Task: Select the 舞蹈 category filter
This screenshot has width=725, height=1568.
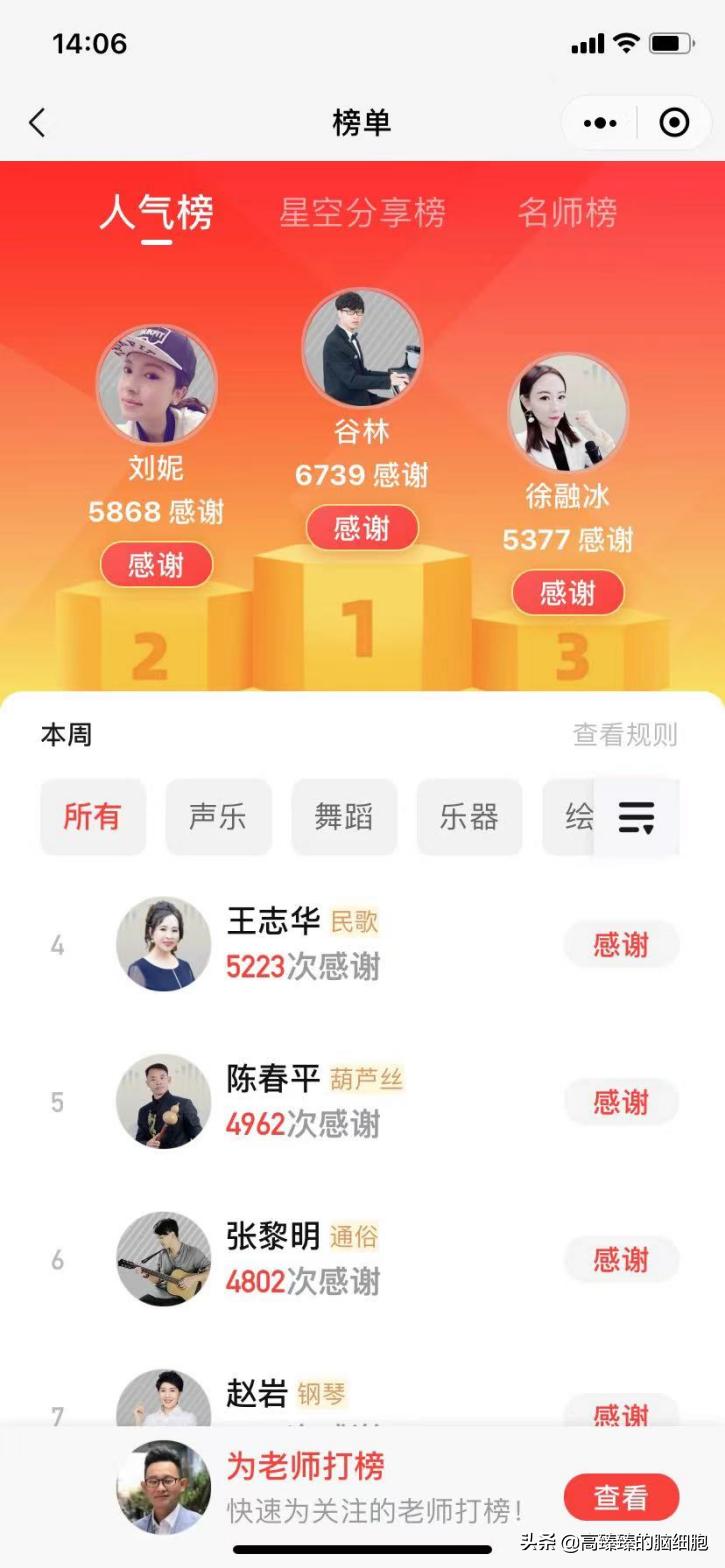Action: pyautogui.click(x=344, y=817)
